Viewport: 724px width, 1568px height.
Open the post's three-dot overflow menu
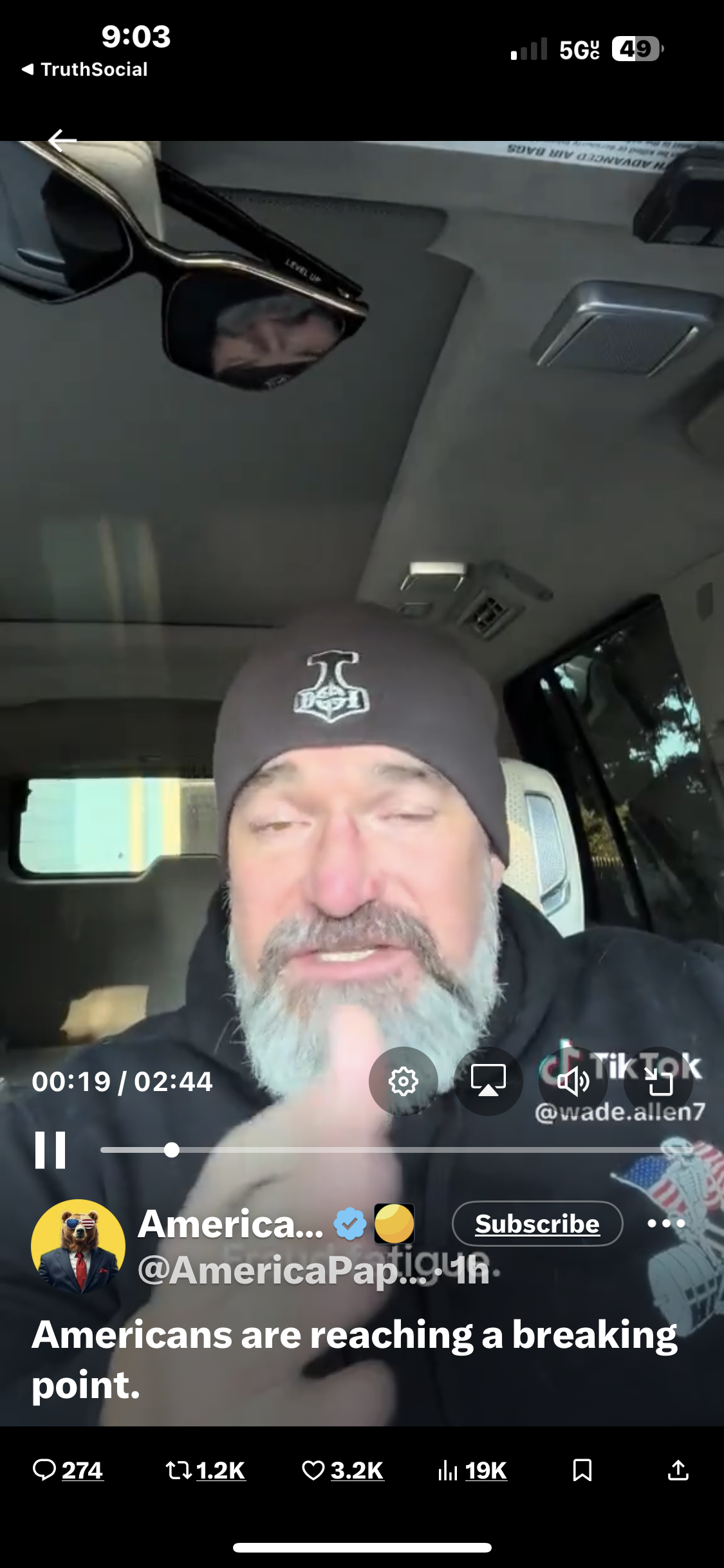666,1223
